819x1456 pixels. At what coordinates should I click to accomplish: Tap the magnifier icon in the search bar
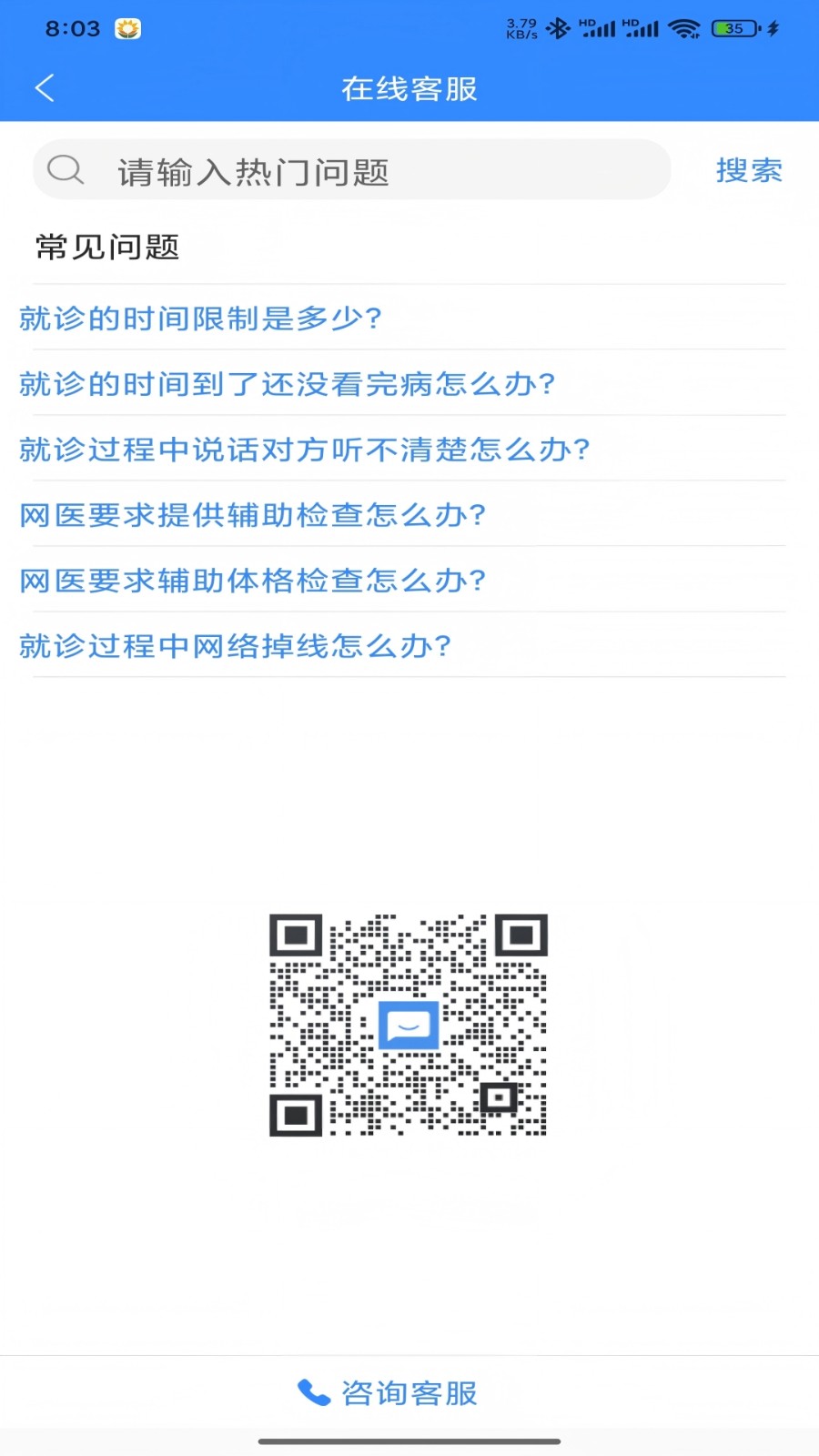coord(64,169)
